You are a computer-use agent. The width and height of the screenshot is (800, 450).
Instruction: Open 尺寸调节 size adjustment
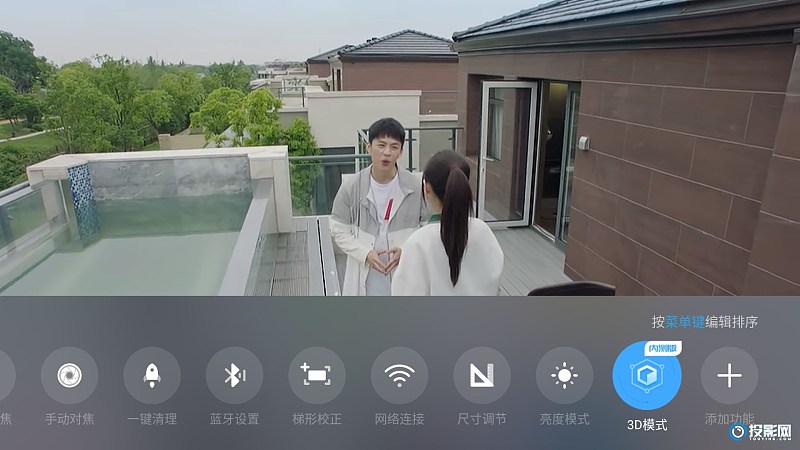pyautogui.click(x=482, y=376)
